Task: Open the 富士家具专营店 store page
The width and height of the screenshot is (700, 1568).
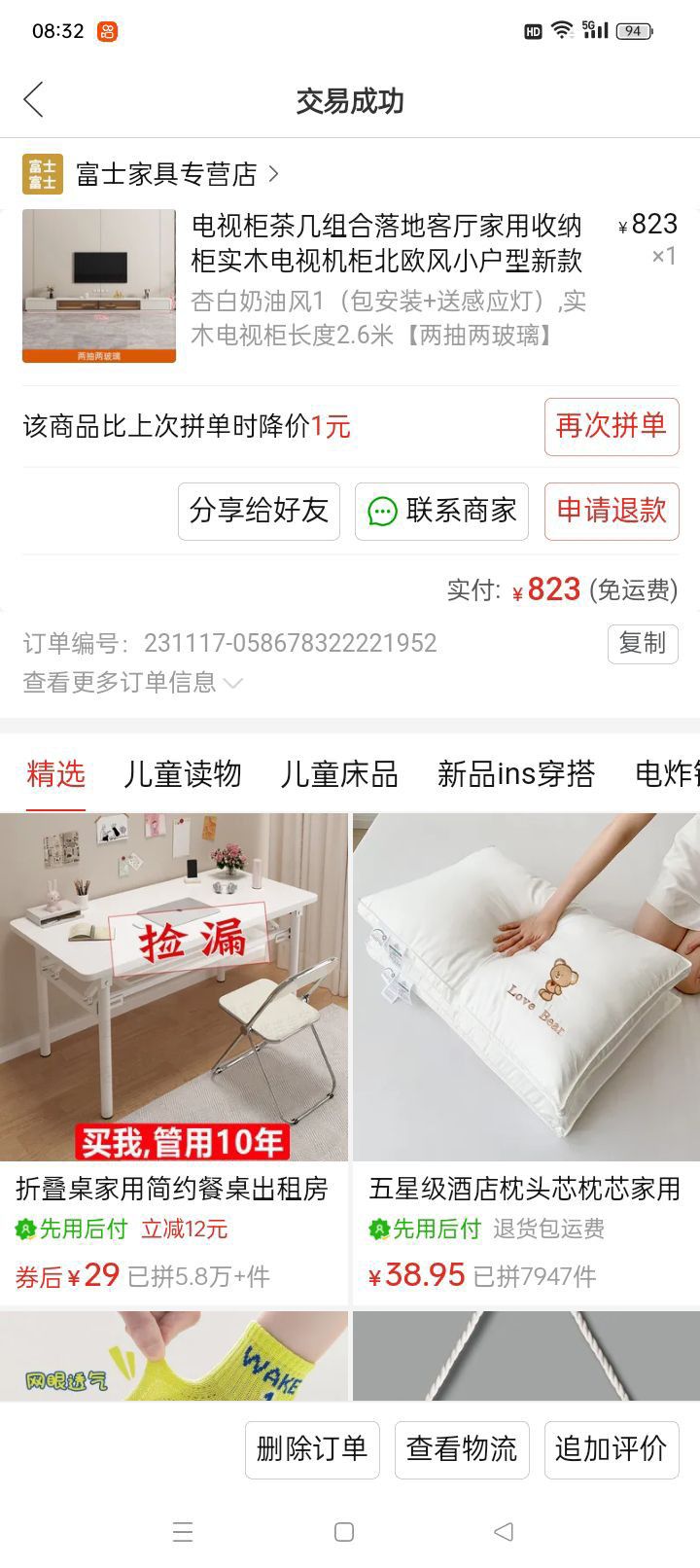Action: click(x=165, y=174)
